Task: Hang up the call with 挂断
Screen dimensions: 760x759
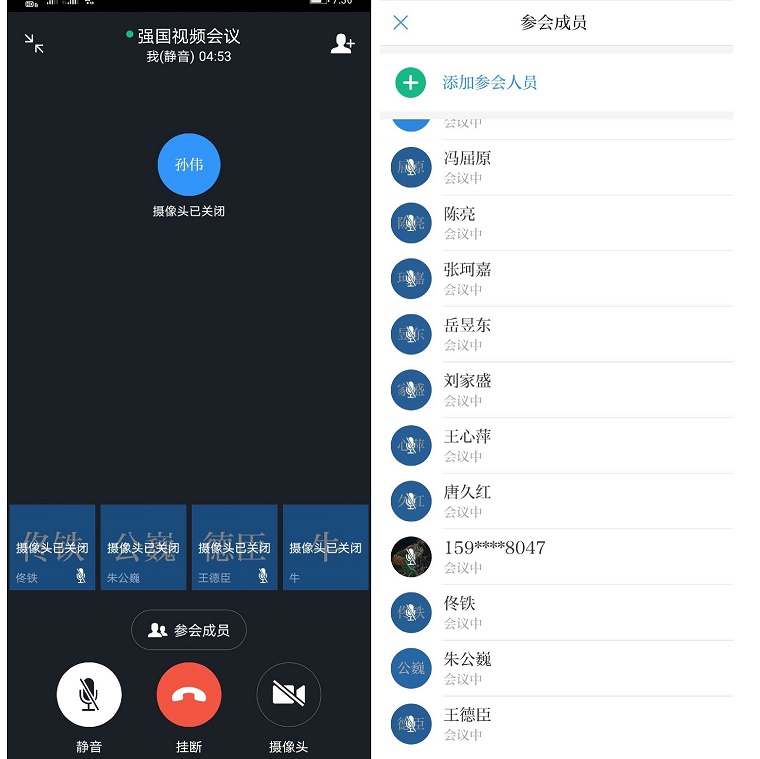Action: 189,694
